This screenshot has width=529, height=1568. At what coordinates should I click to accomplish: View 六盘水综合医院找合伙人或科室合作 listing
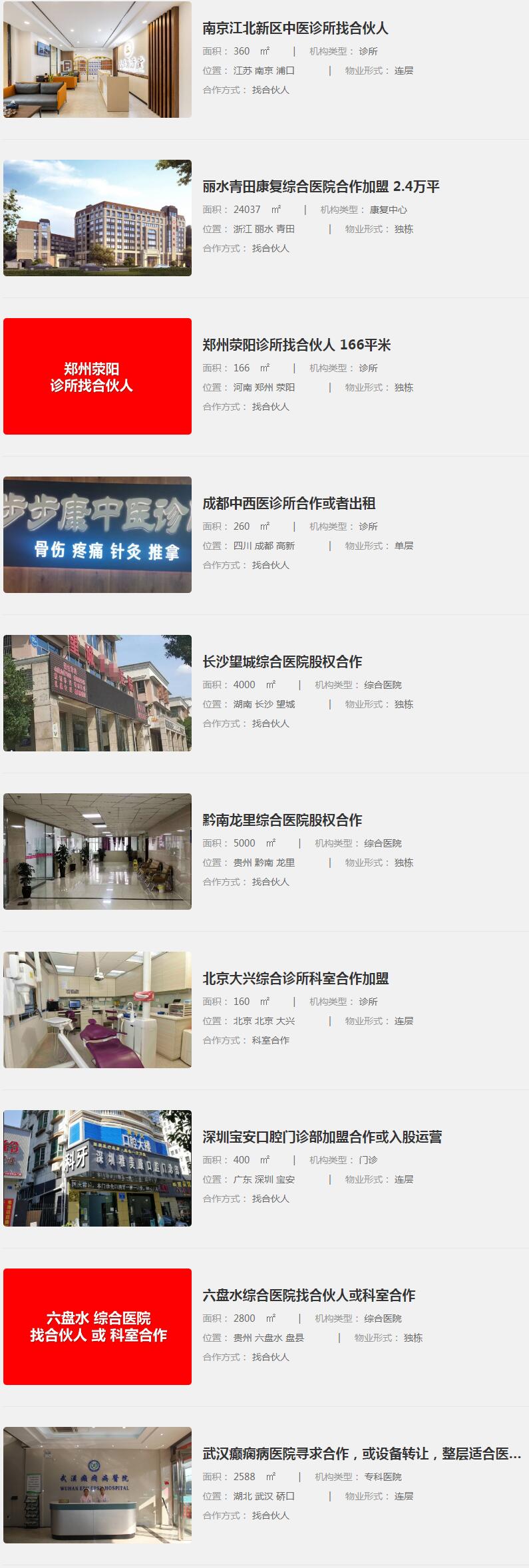pyautogui.click(x=309, y=1295)
